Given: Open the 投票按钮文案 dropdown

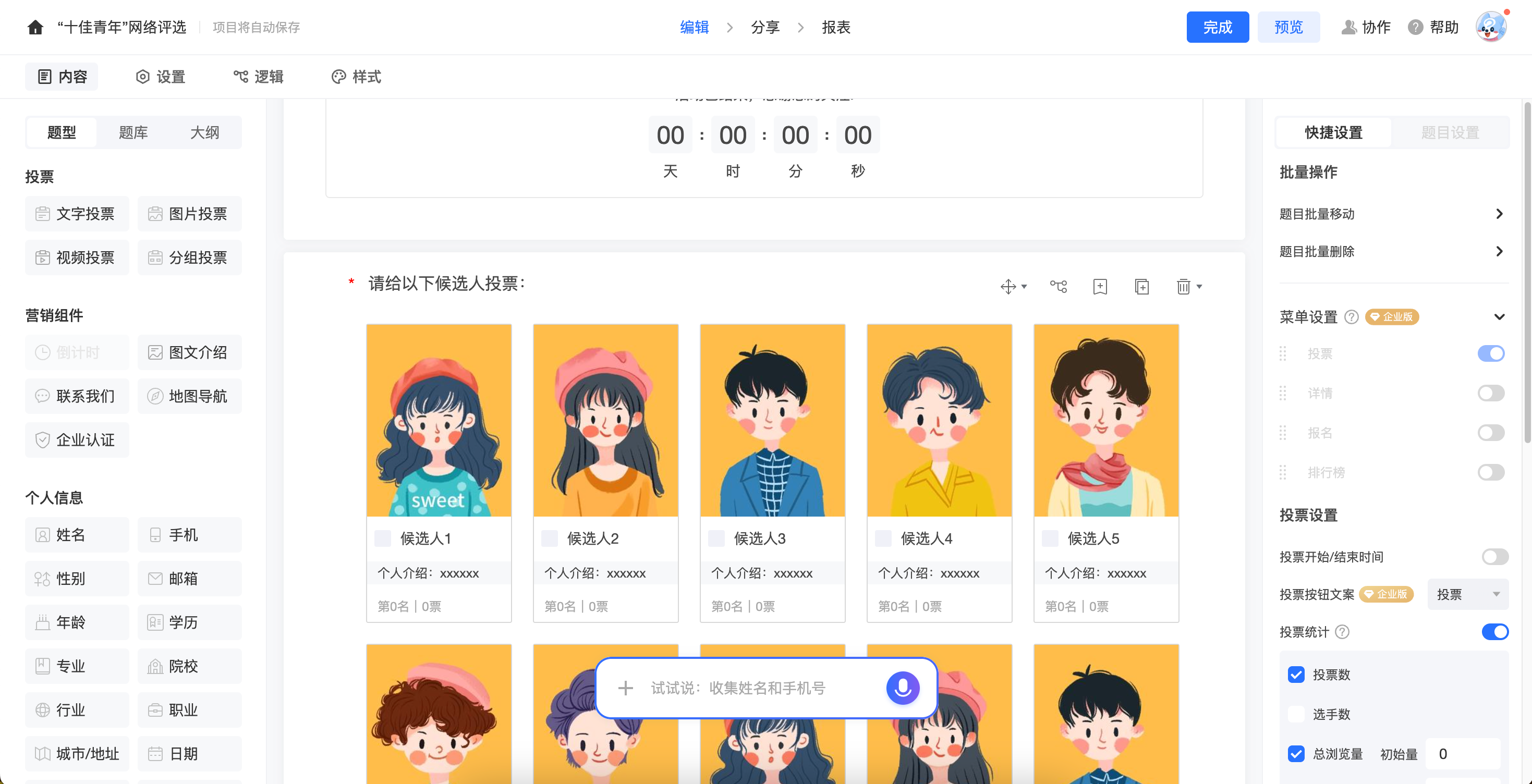Looking at the screenshot, I should (1467, 594).
